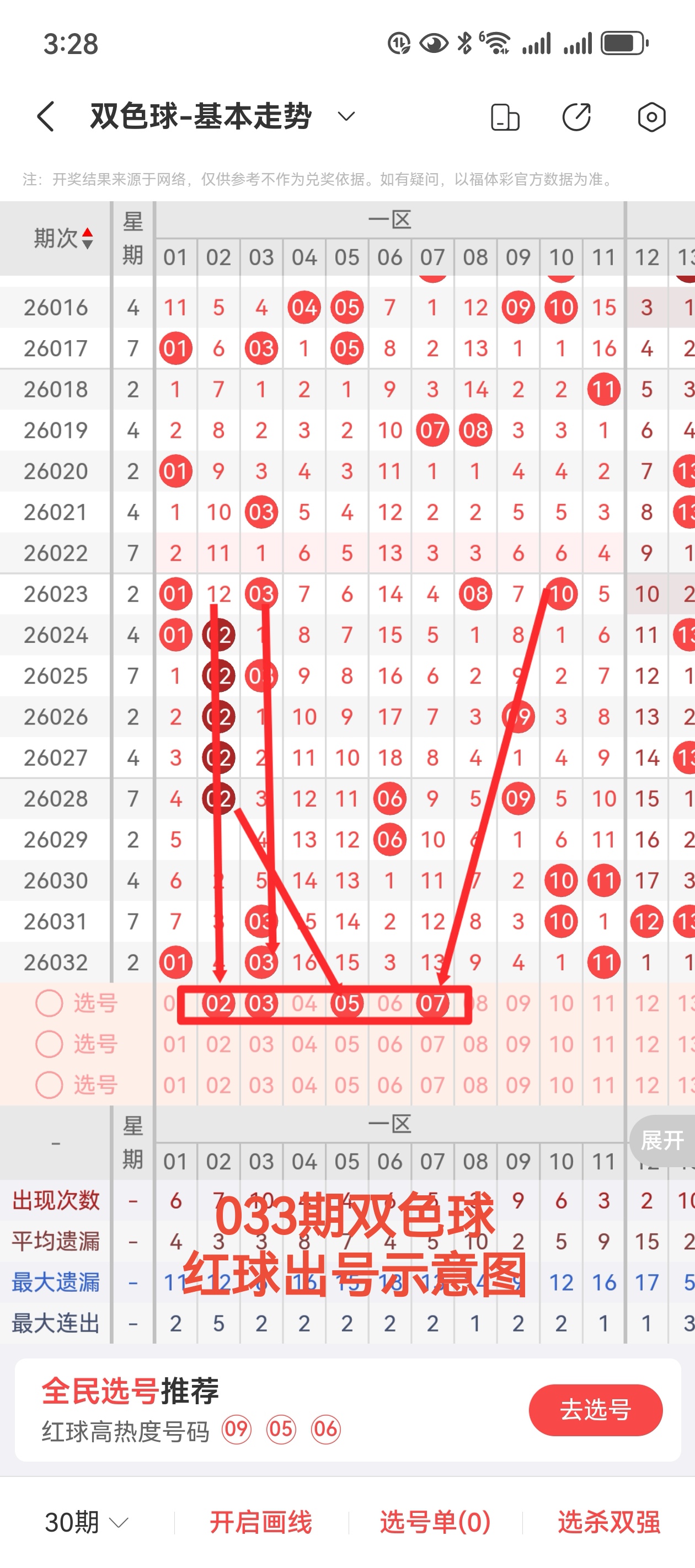Go back from the 双色球 trend page
Screen dimensions: 695x1568
pos(46,116)
